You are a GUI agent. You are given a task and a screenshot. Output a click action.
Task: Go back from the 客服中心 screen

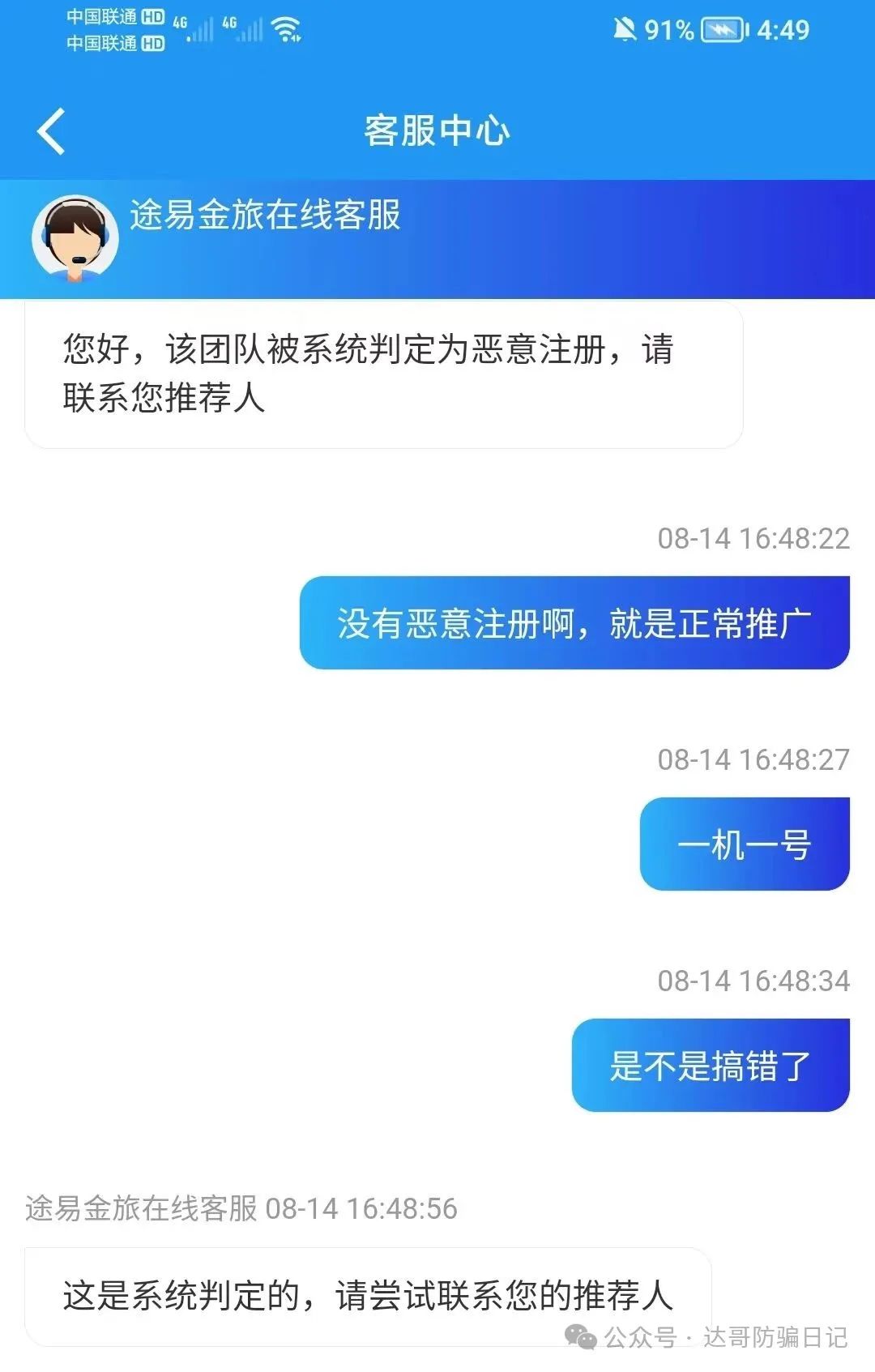[x=51, y=131]
